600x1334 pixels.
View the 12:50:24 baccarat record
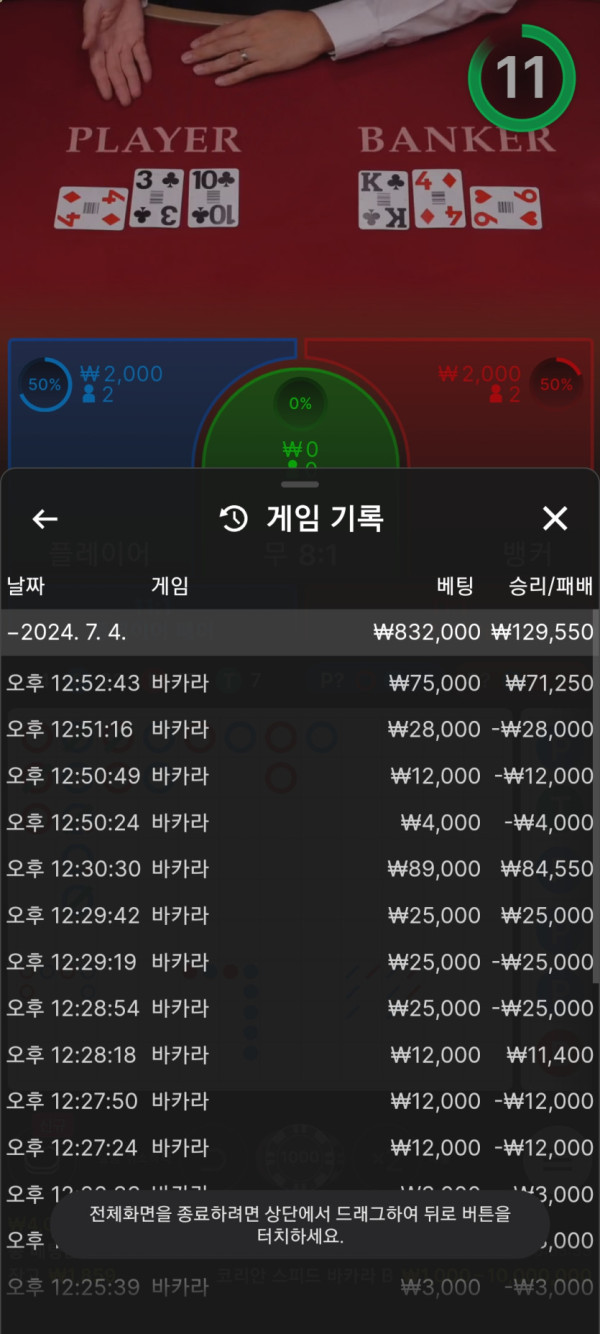coord(298,823)
